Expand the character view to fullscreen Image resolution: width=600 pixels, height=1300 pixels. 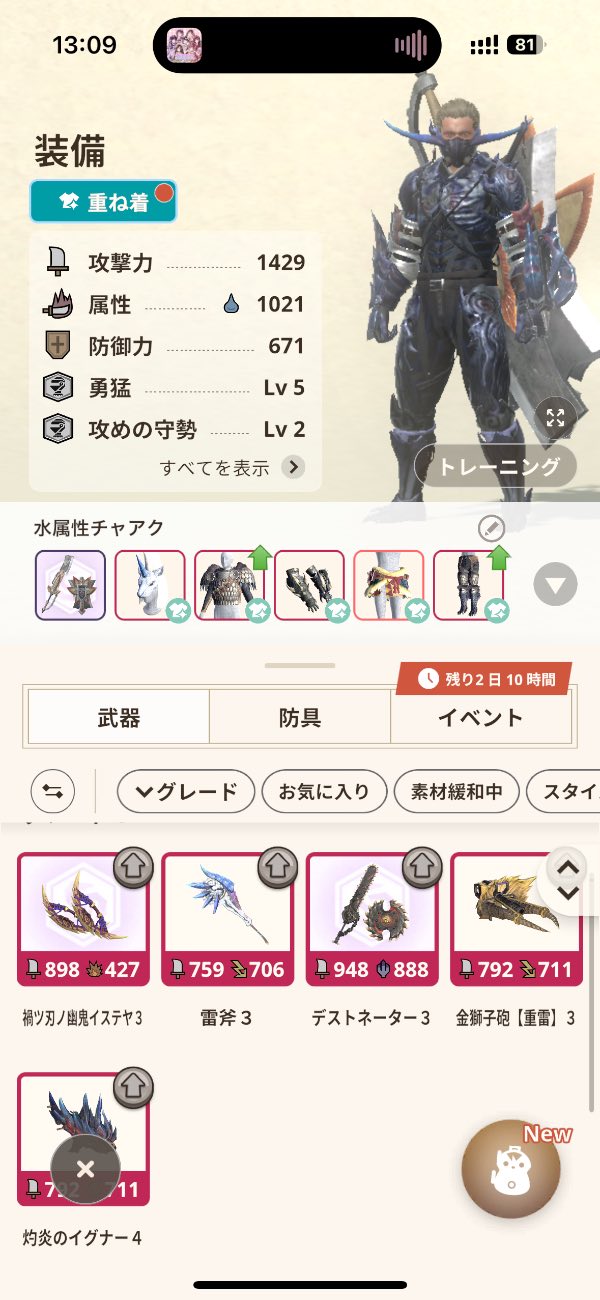(x=555, y=417)
